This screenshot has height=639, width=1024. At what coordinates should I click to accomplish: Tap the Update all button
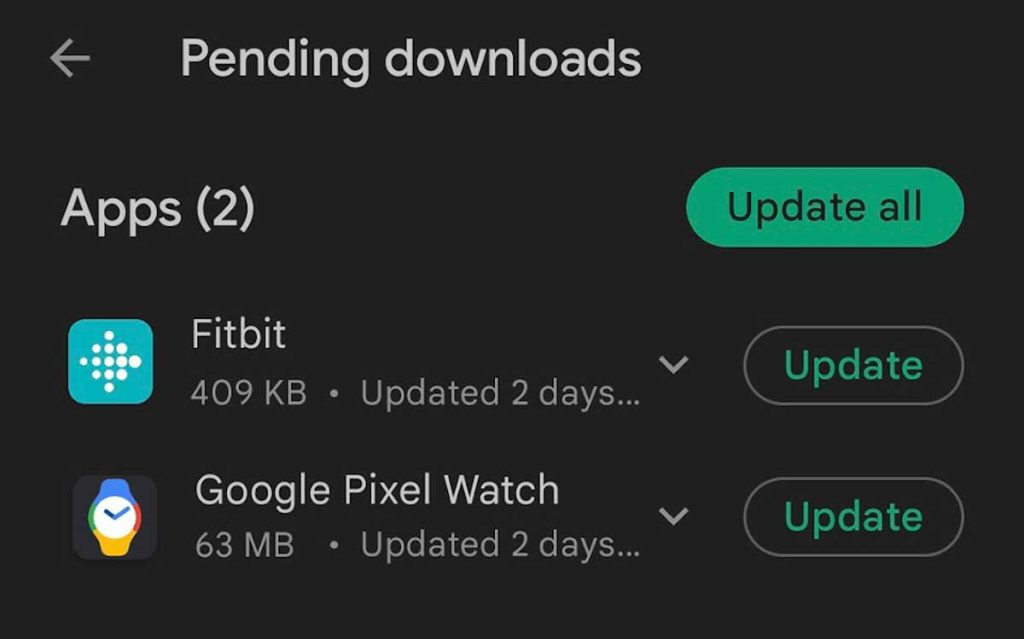click(824, 207)
